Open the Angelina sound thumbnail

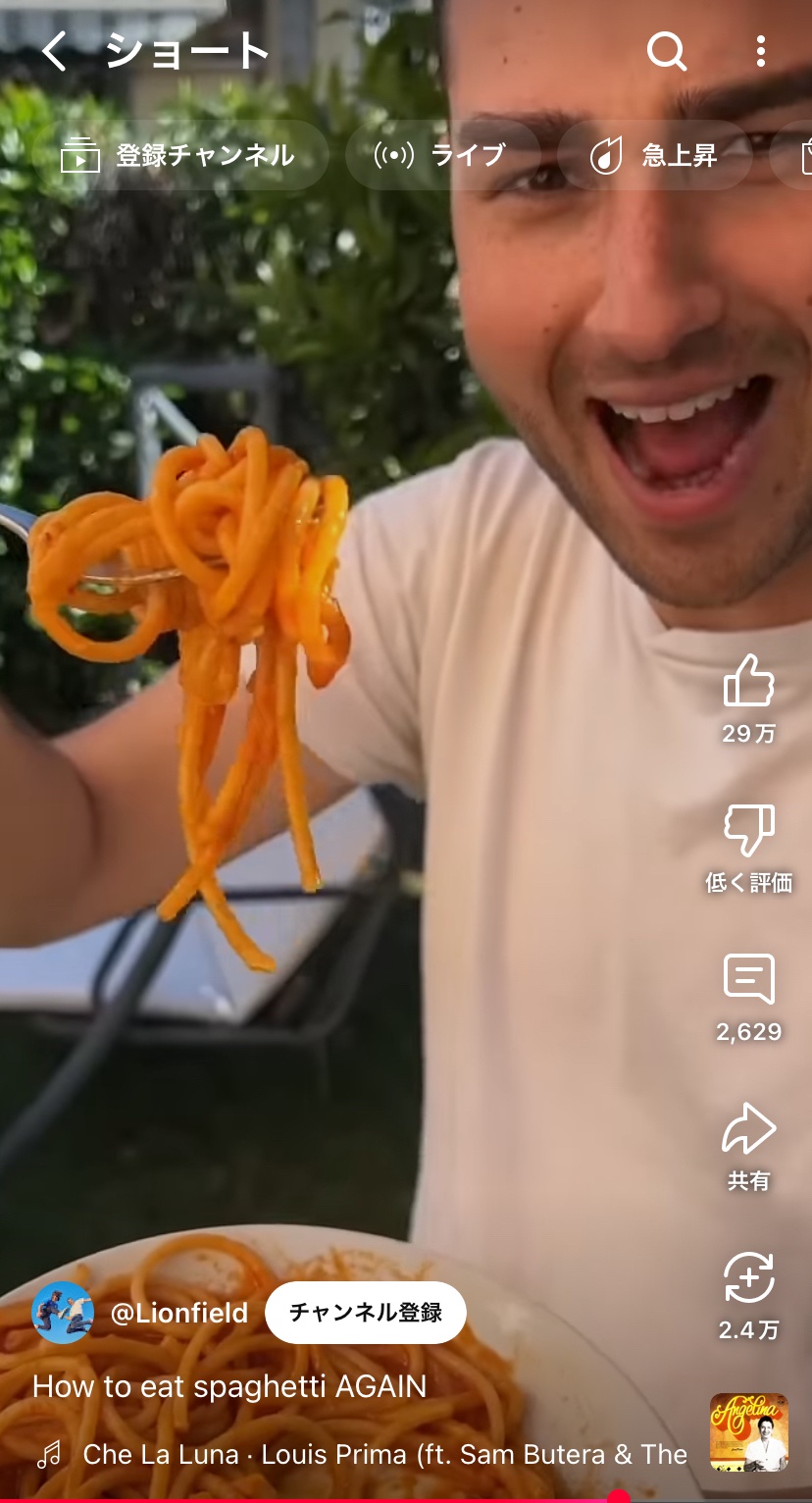coord(749,1432)
